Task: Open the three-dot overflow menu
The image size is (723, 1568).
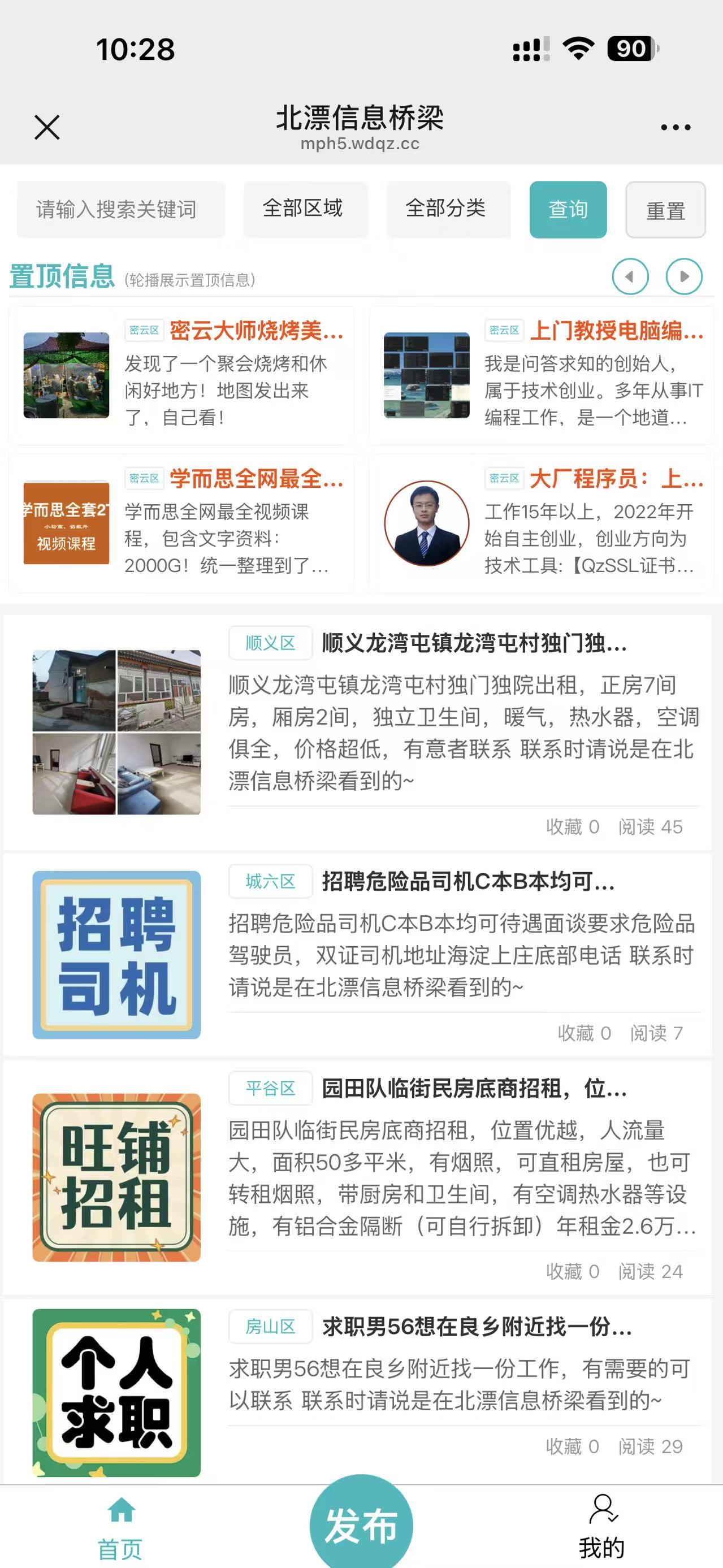Action: 676,128
